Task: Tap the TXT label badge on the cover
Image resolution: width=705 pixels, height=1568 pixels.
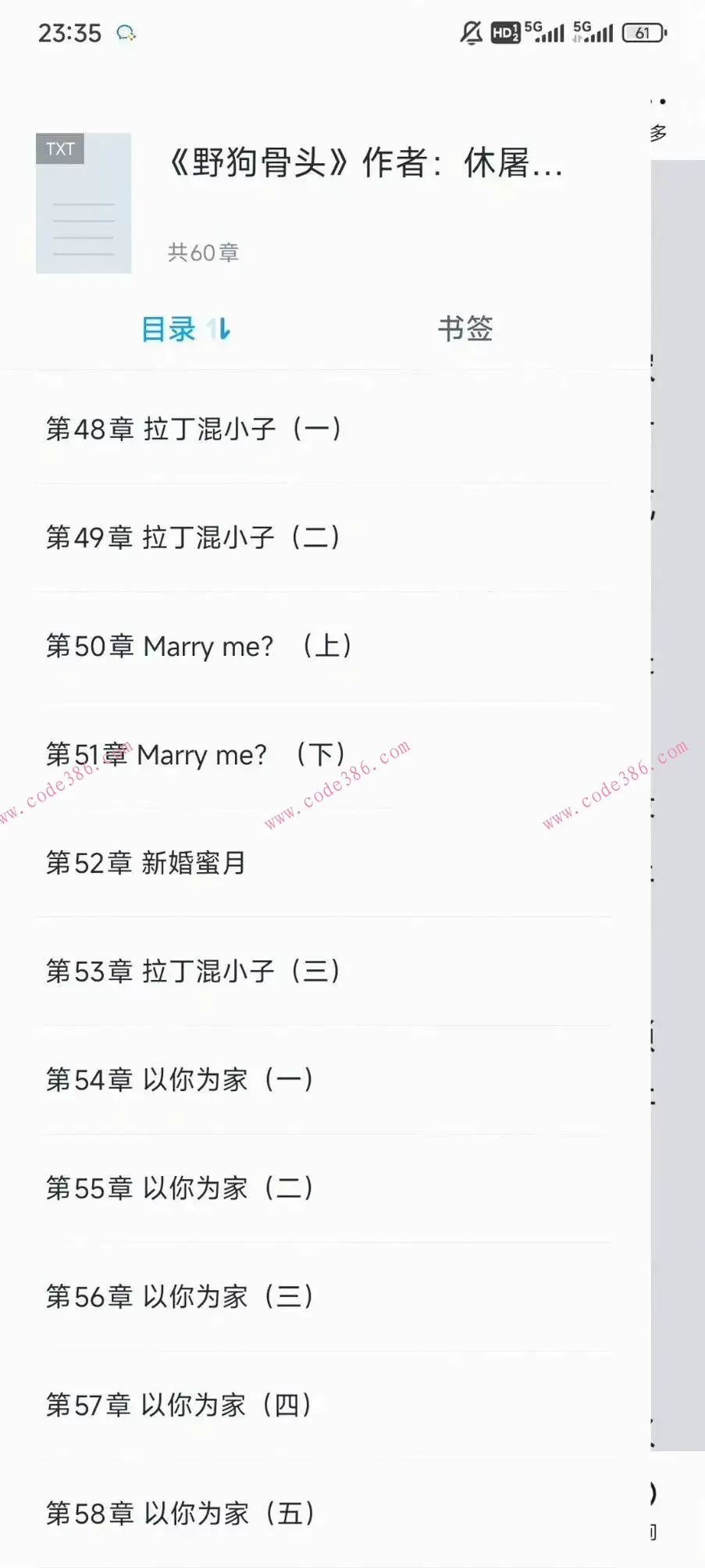Action: (x=60, y=148)
